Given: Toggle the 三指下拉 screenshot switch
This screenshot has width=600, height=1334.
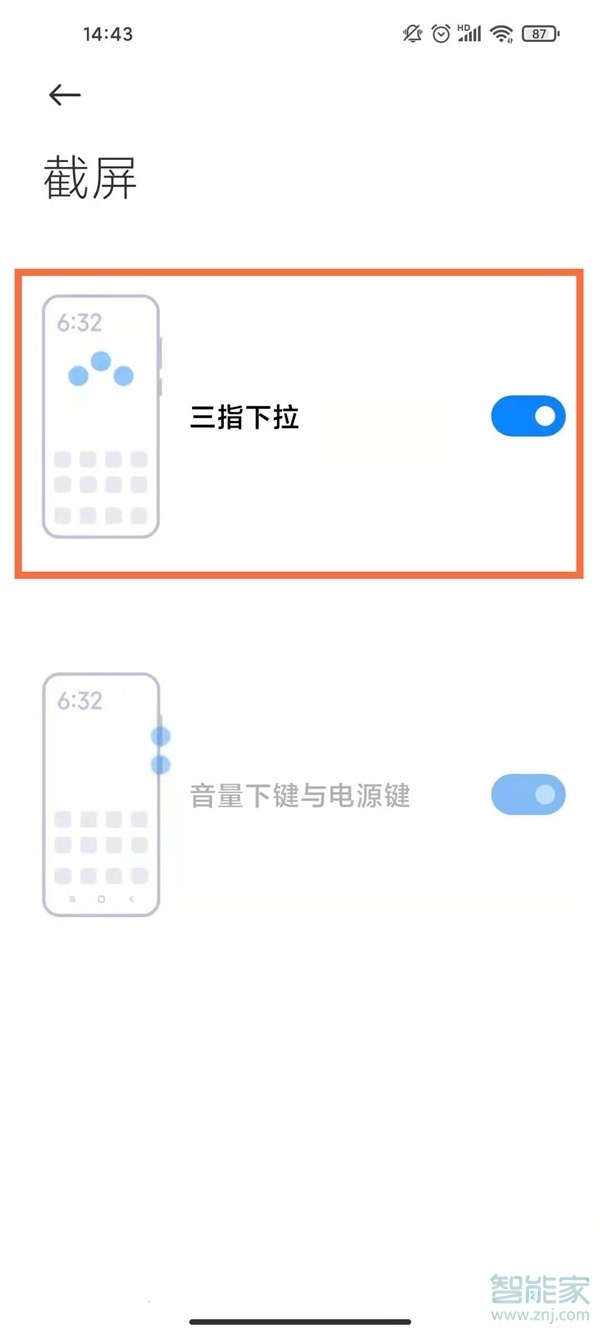Looking at the screenshot, I should pos(528,416).
